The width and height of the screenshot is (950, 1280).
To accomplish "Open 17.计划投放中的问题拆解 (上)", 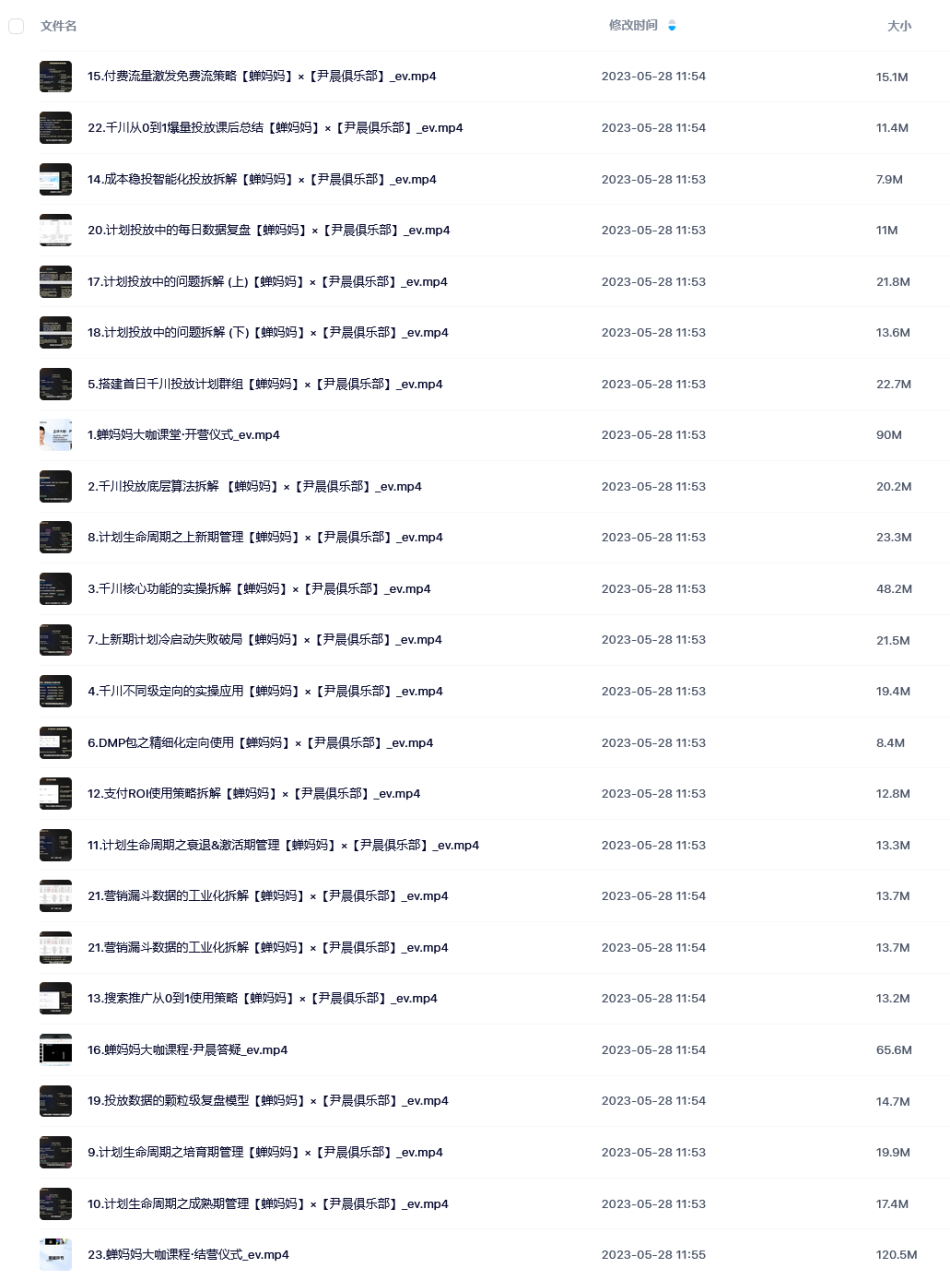I will (267, 282).
